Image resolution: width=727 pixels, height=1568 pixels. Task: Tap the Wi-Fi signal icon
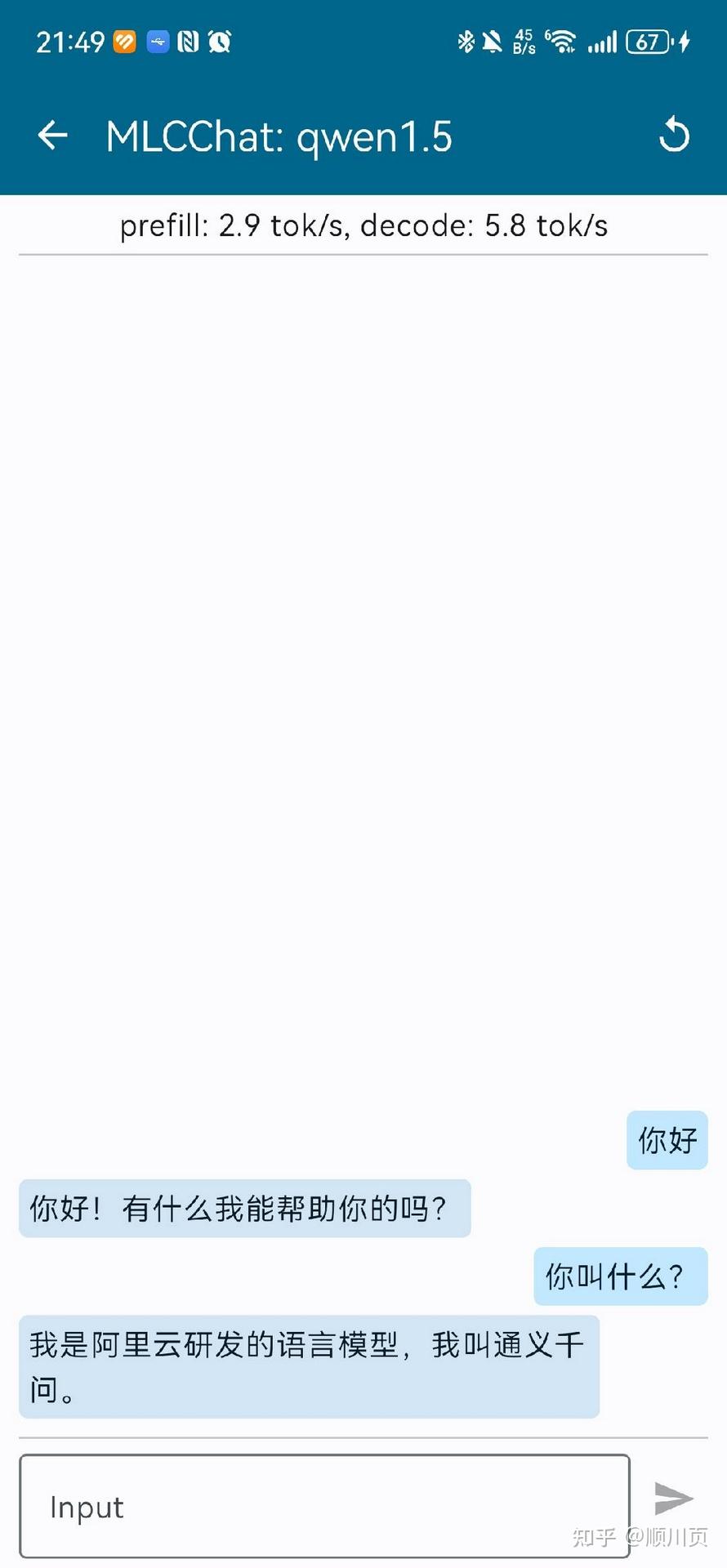coord(564,42)
